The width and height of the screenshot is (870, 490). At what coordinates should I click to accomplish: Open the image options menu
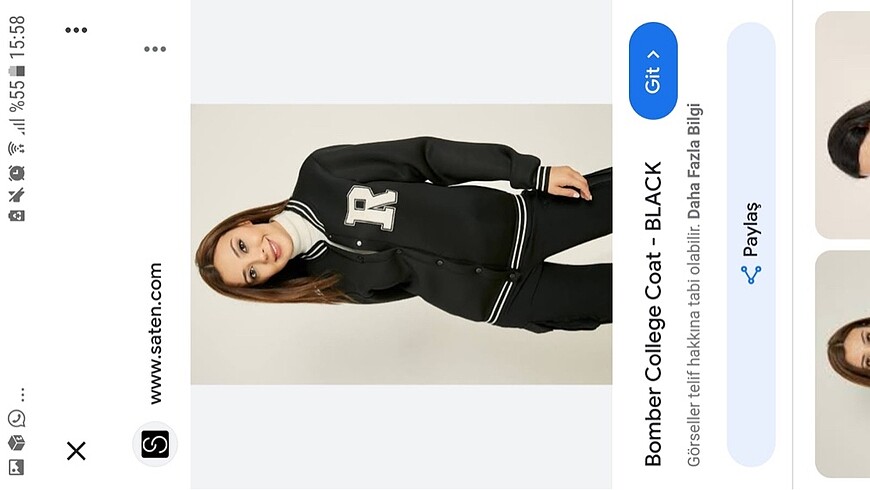click(155, 49)
